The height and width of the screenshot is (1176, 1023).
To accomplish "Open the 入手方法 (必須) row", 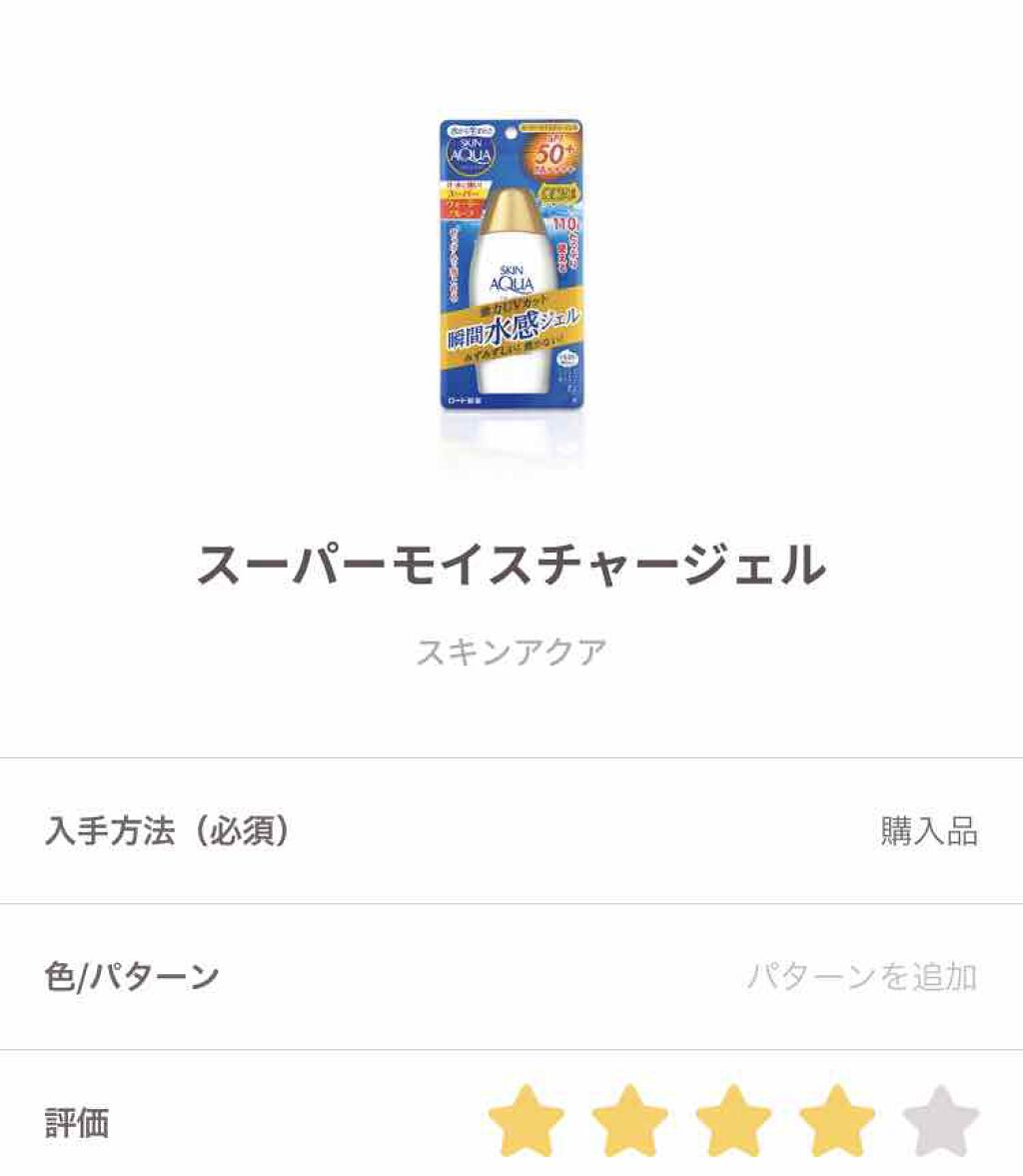I will 511,831.
